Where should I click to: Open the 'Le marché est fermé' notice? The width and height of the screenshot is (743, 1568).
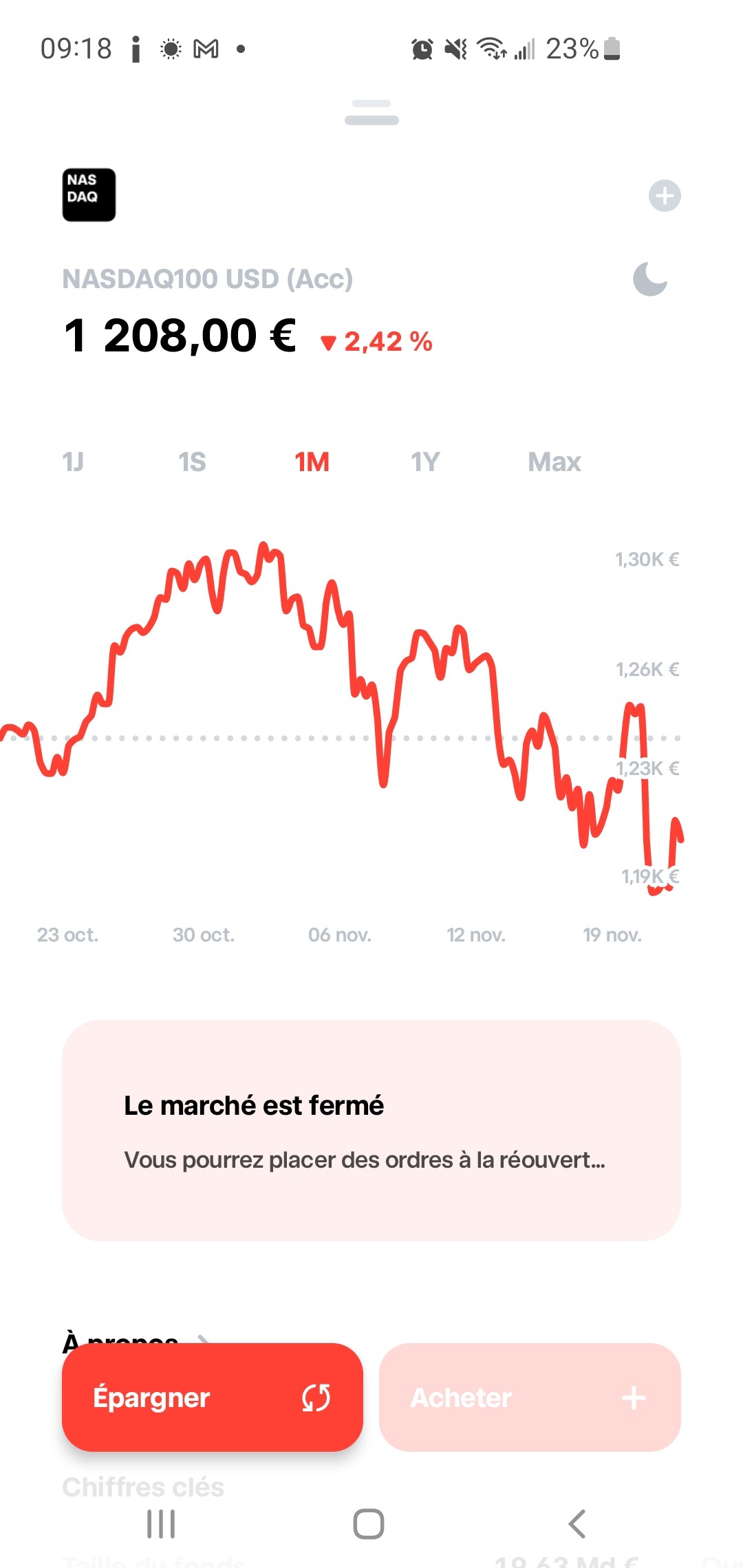(x=371, y=1131)
